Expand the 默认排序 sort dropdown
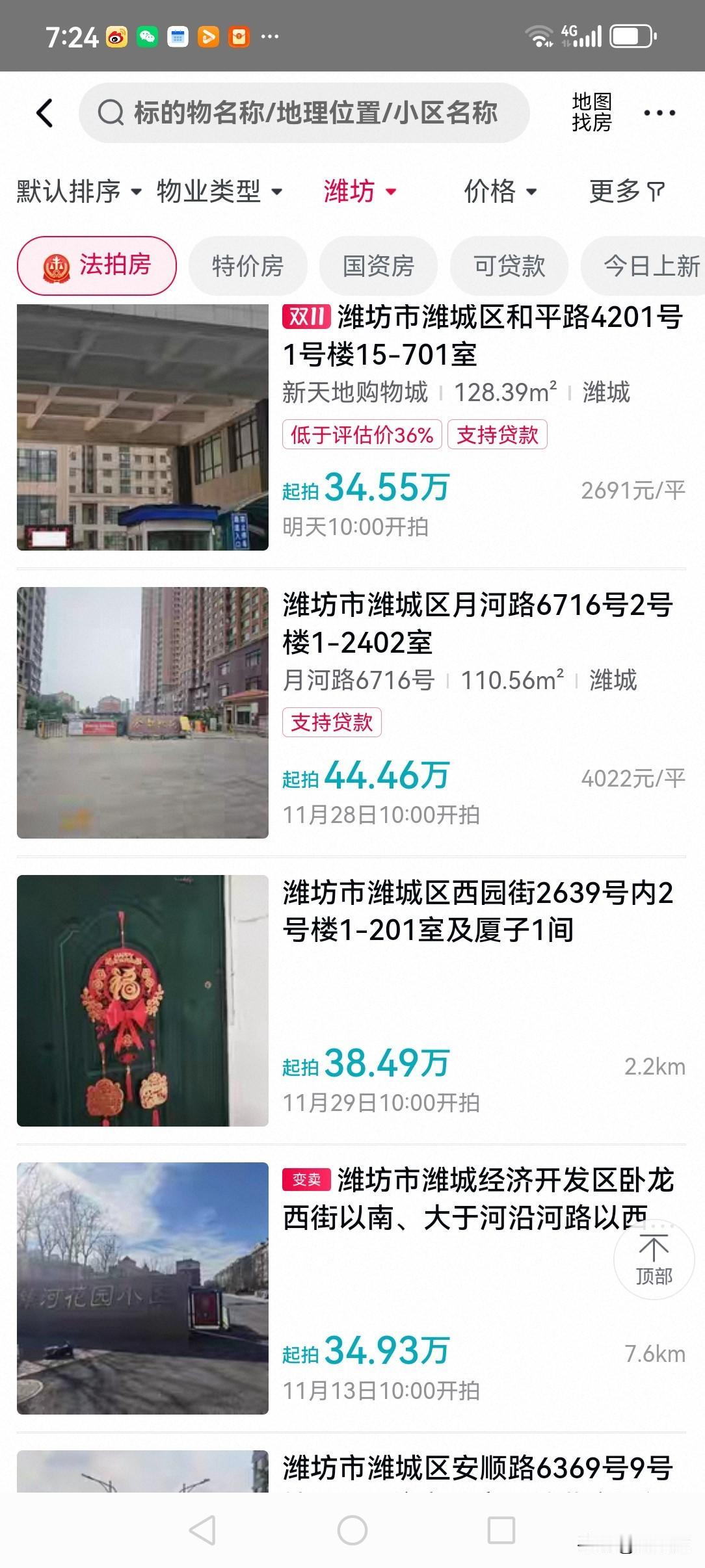 (x=78, y=191)
